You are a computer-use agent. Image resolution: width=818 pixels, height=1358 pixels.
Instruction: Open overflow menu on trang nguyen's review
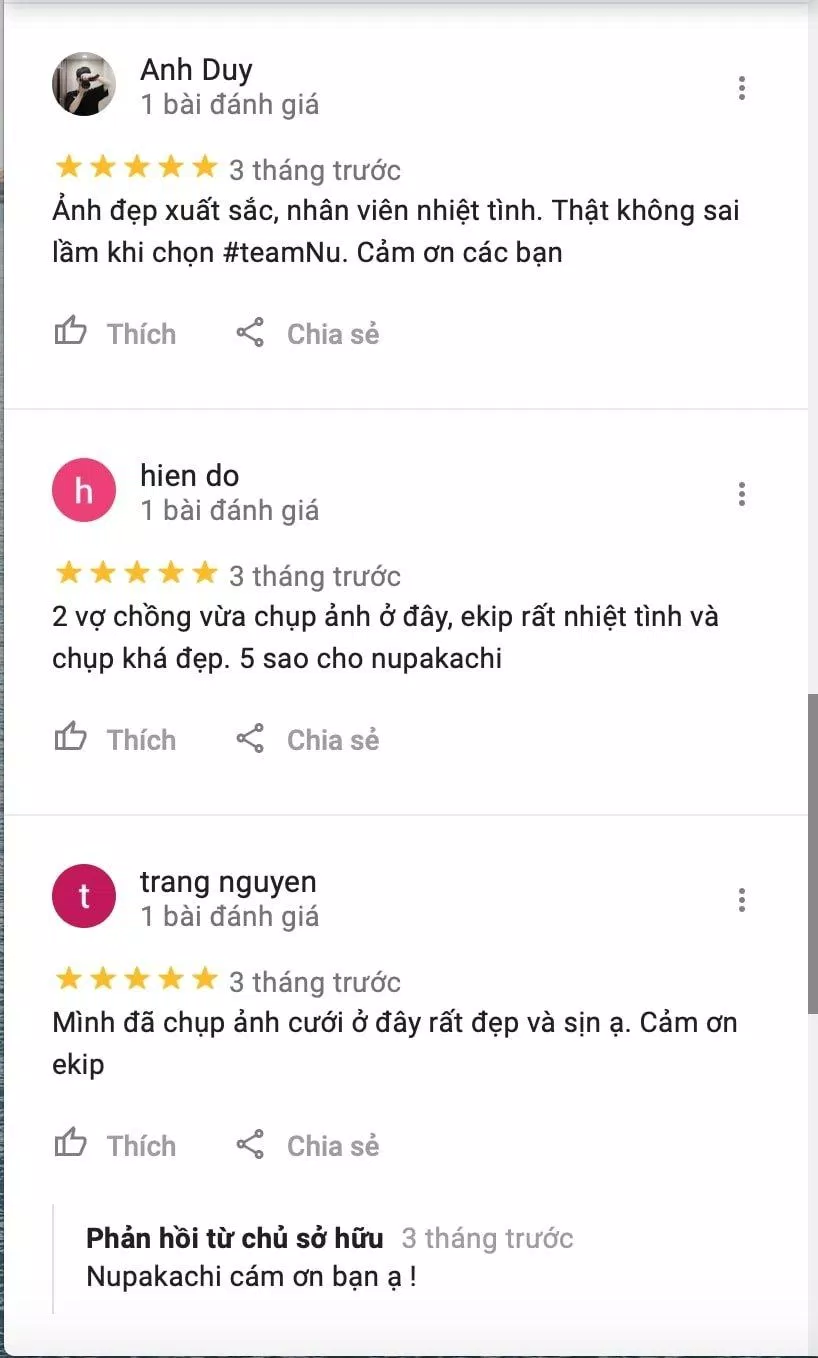pyautogui.click(x=741, y=900)
